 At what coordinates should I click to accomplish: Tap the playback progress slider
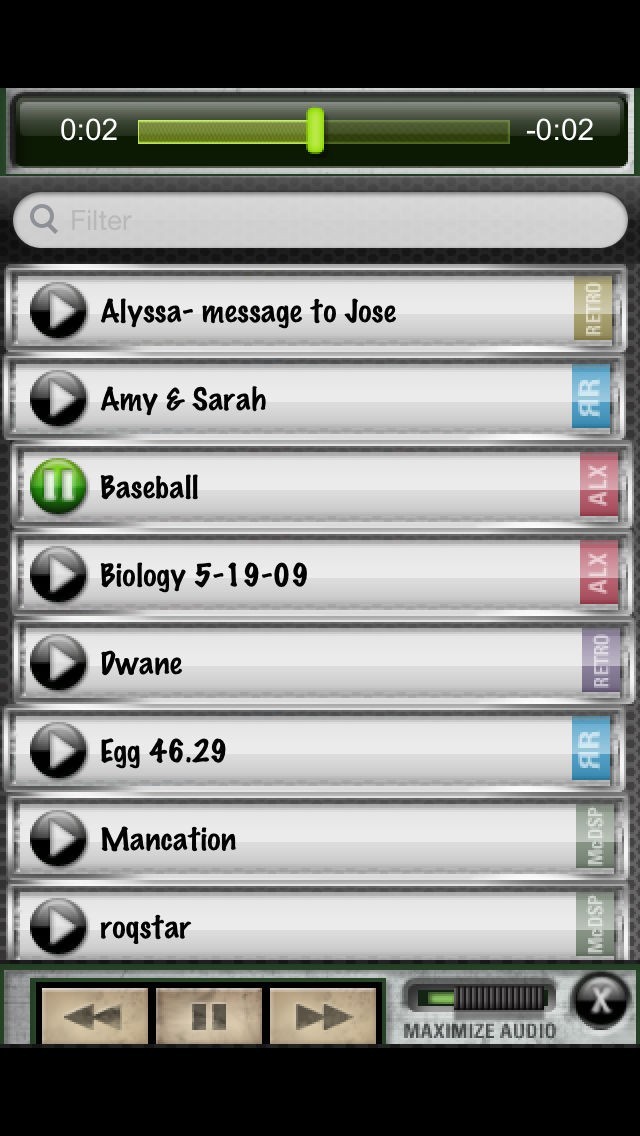[x=322, y=131]
